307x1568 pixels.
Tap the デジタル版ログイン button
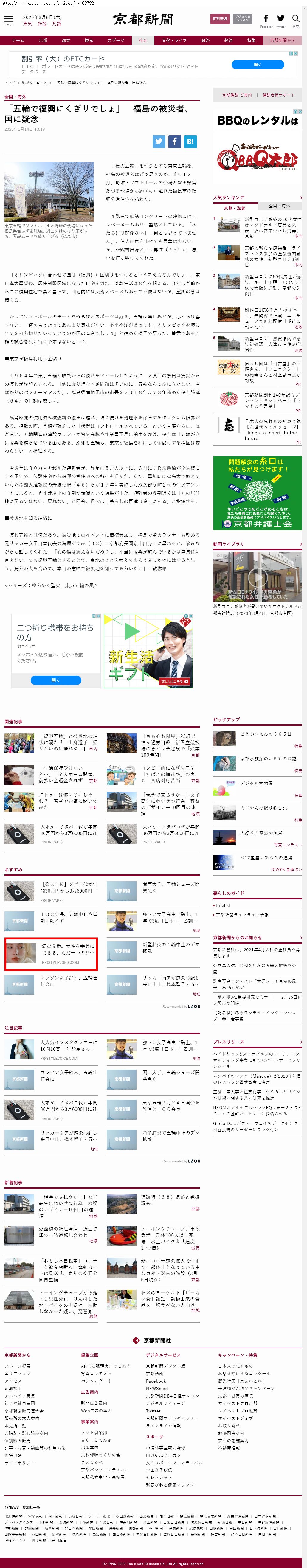click(242, 19)
